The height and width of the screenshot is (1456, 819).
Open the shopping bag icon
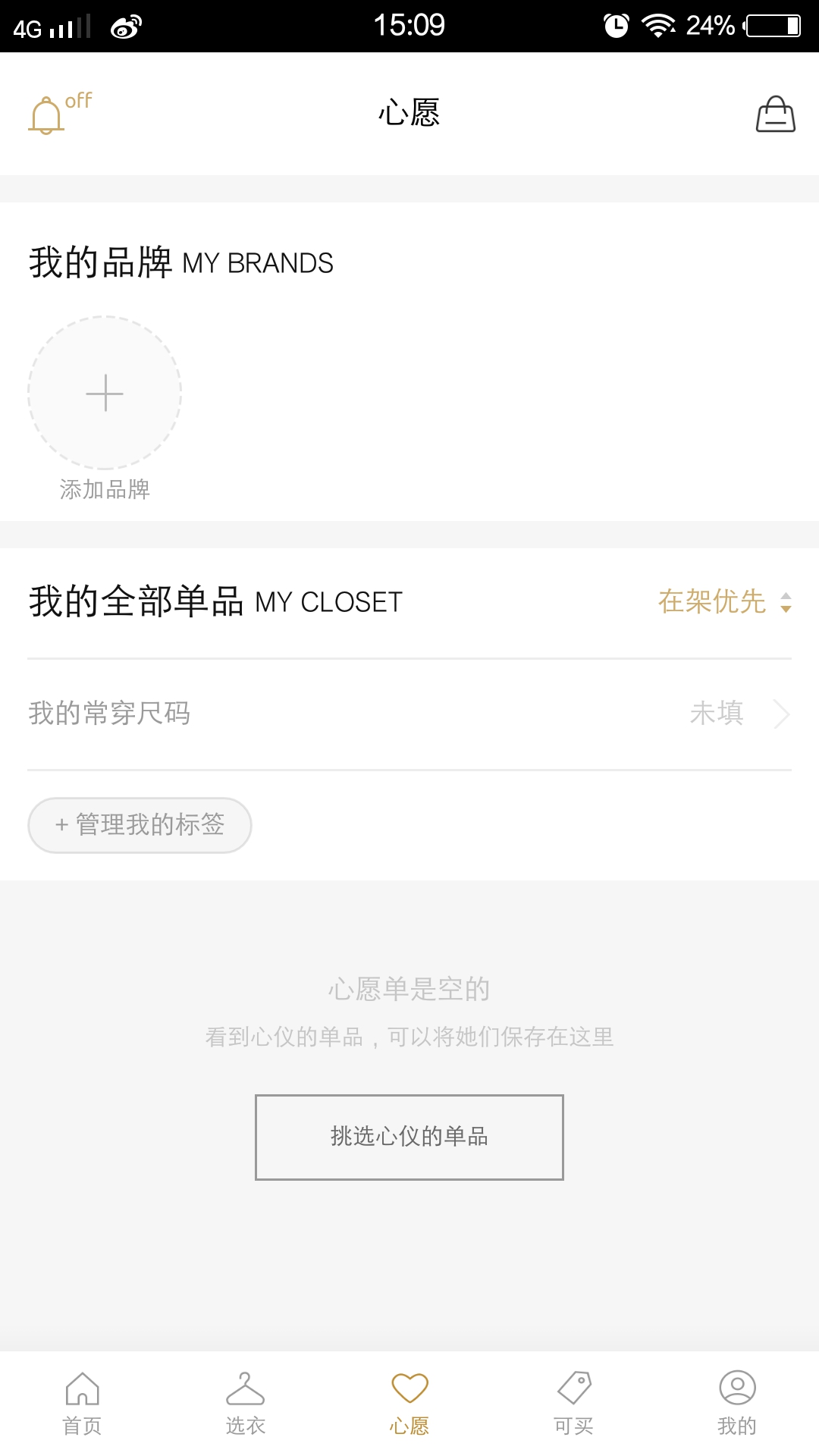pos(775,115)
